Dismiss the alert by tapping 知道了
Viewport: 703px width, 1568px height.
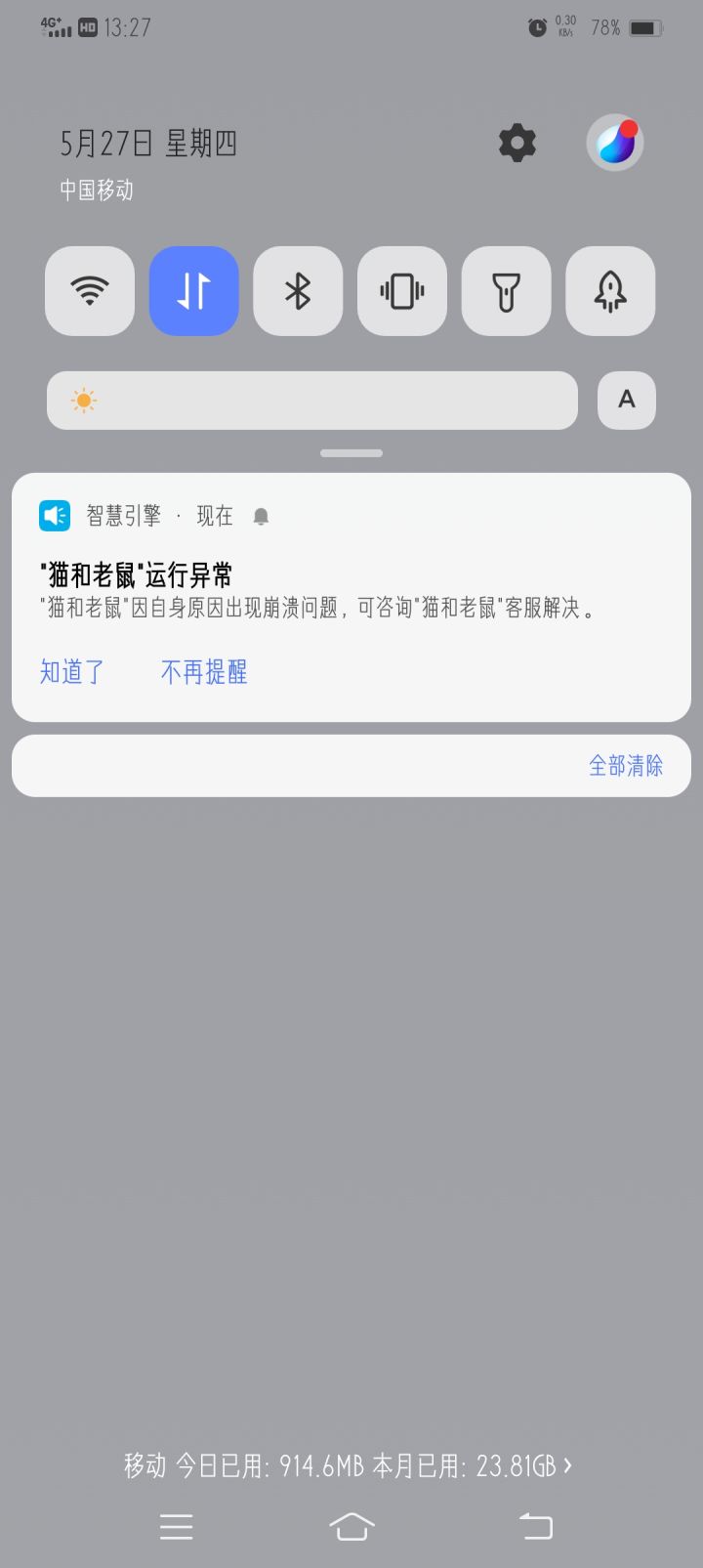click(70, 671)
